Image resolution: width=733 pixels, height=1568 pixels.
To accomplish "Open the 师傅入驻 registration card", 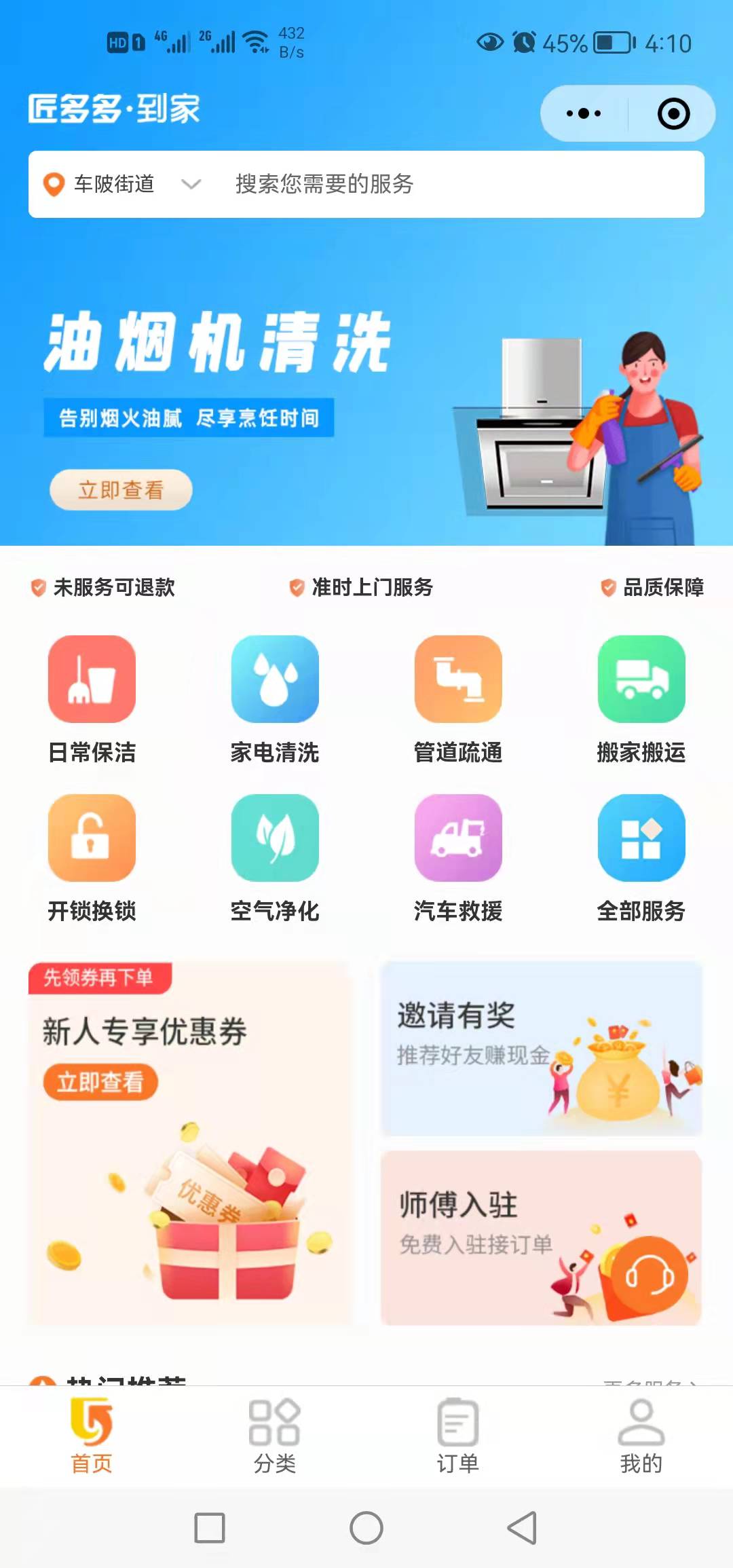I will pyautogui.click(x=542, y=1237).
